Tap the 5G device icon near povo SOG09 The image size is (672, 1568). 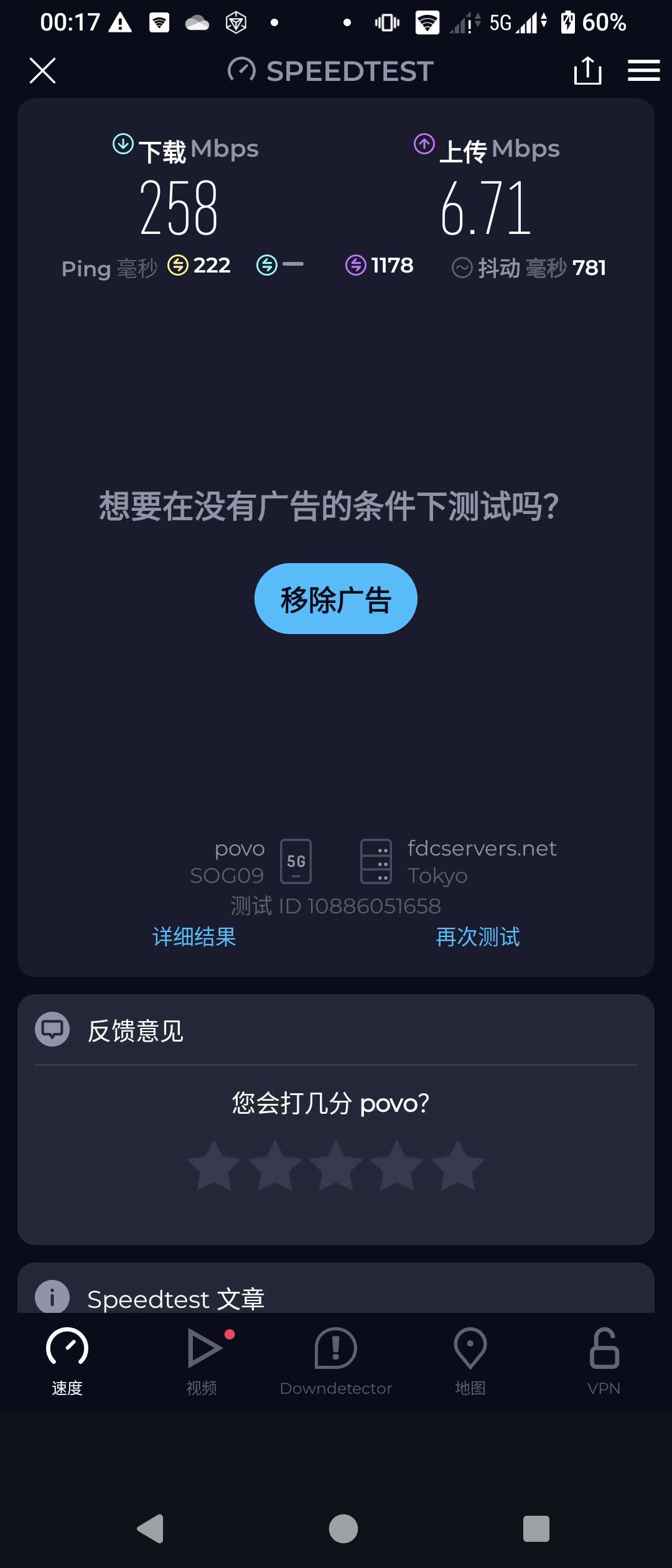point(296,862)
